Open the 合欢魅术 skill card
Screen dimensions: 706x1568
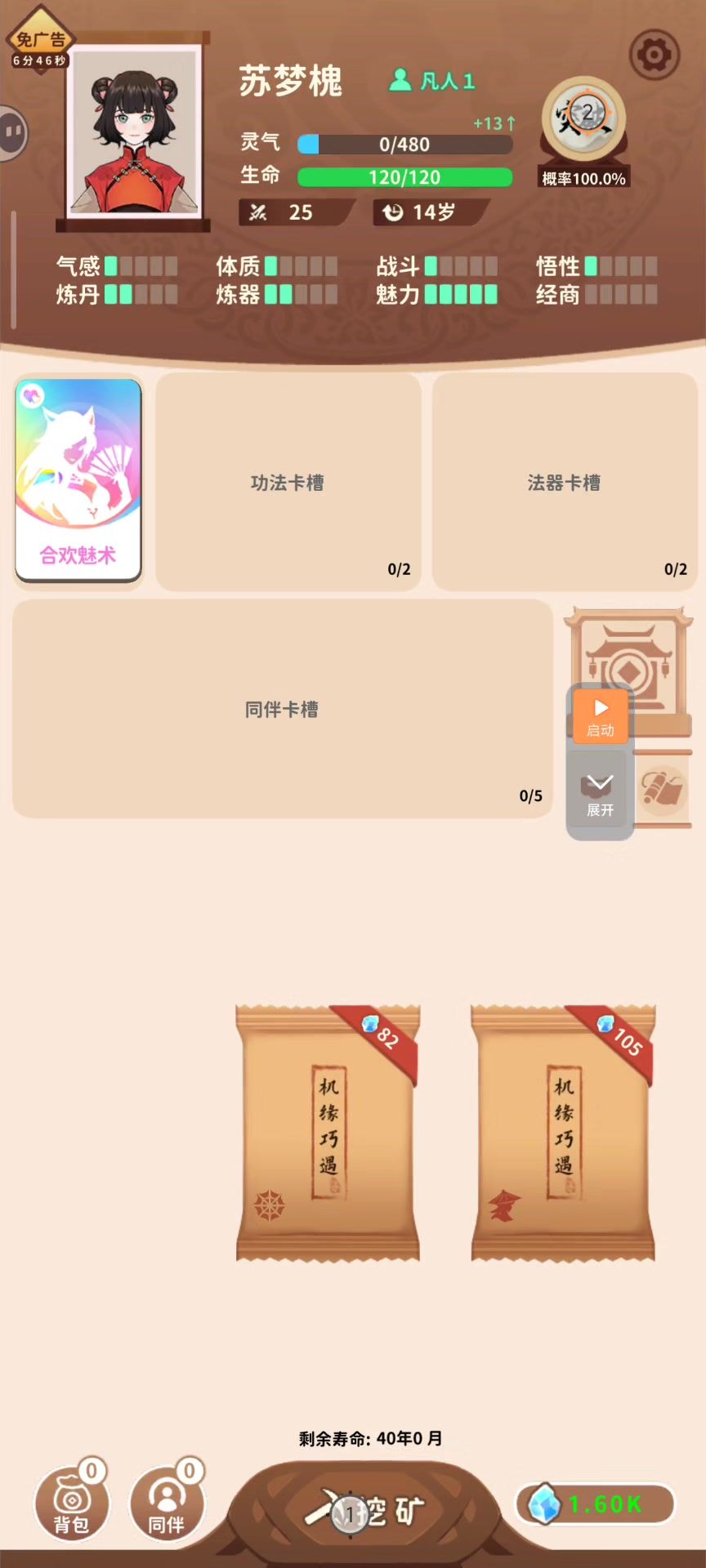78,480
